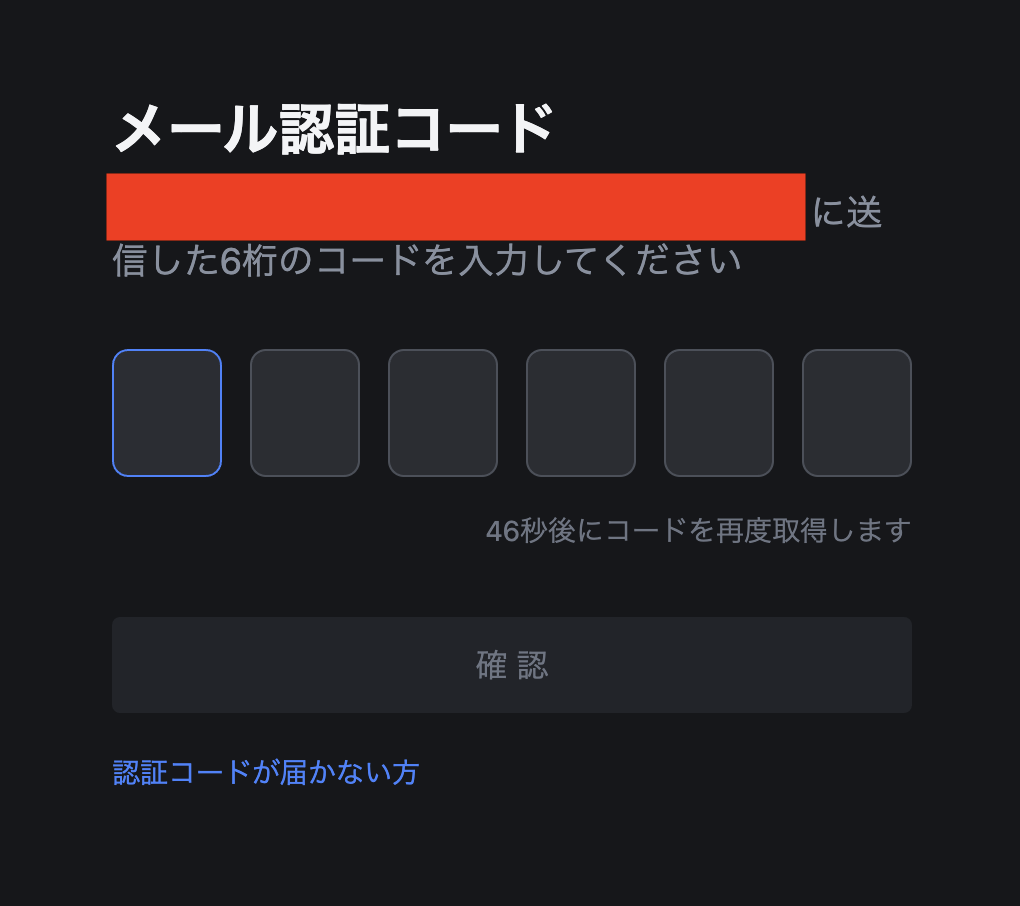Select the second code digit box

pyautogui.click(x=305, y=413)
